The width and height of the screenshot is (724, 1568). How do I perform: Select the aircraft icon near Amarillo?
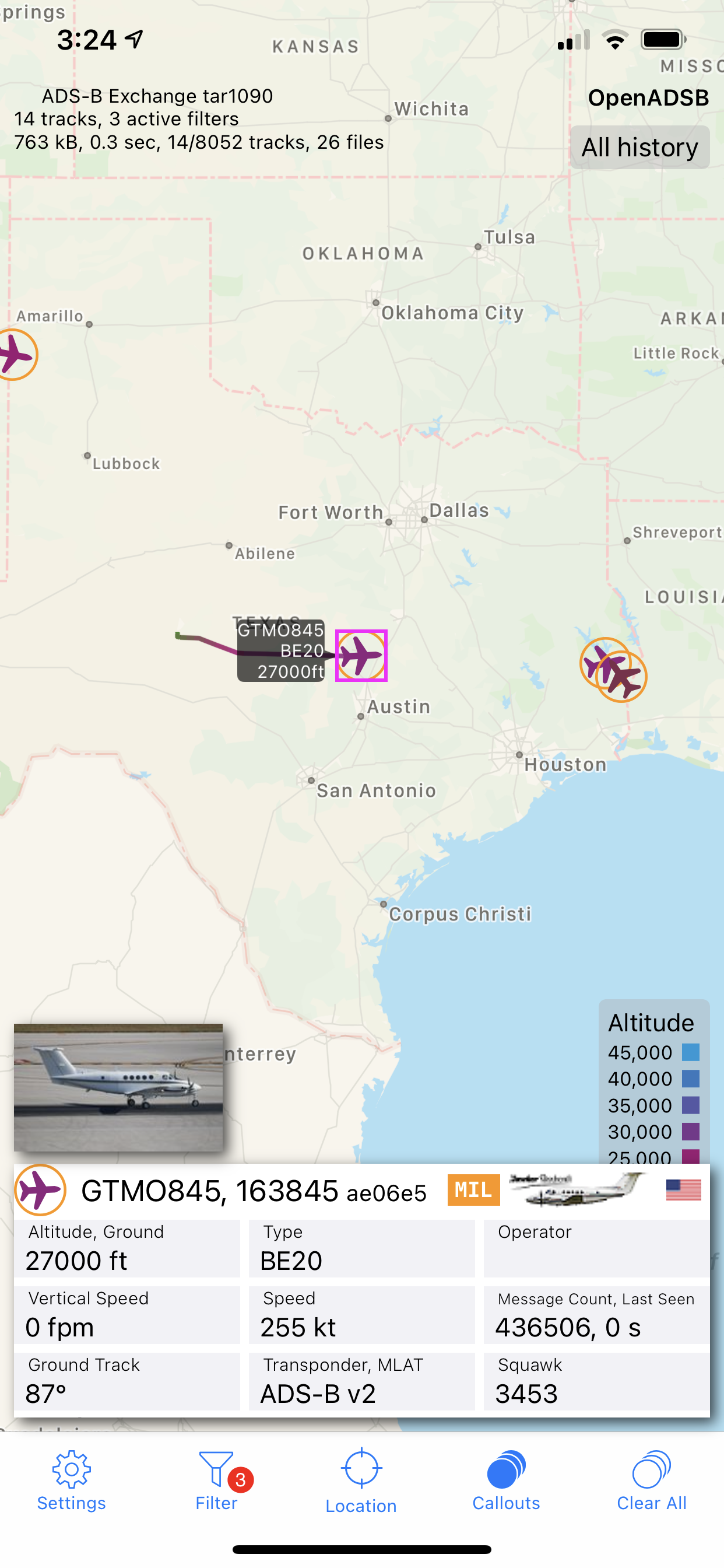click(x=15, y=354)
